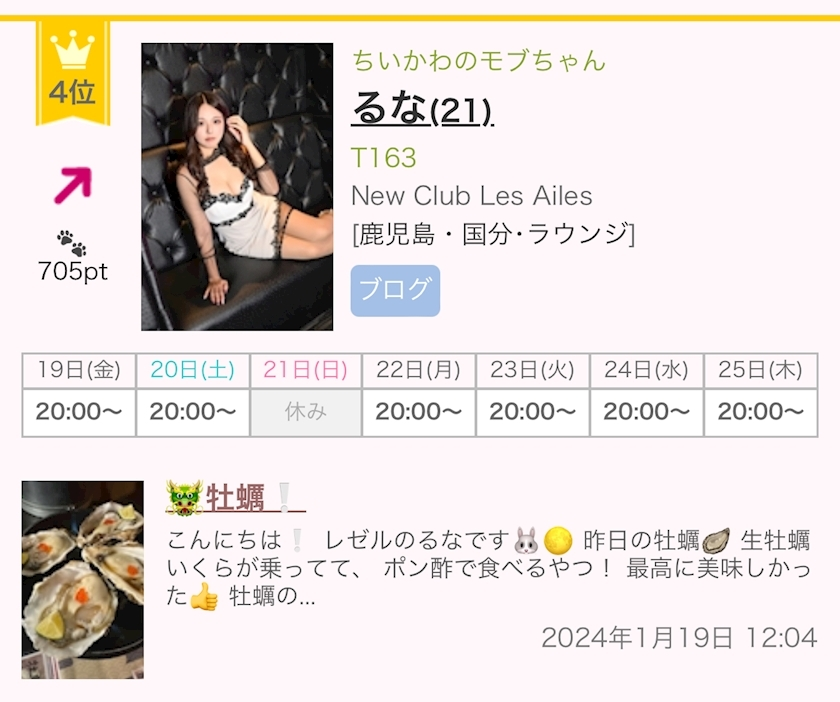Open るな(21) profile name link

tap(421, 109)
